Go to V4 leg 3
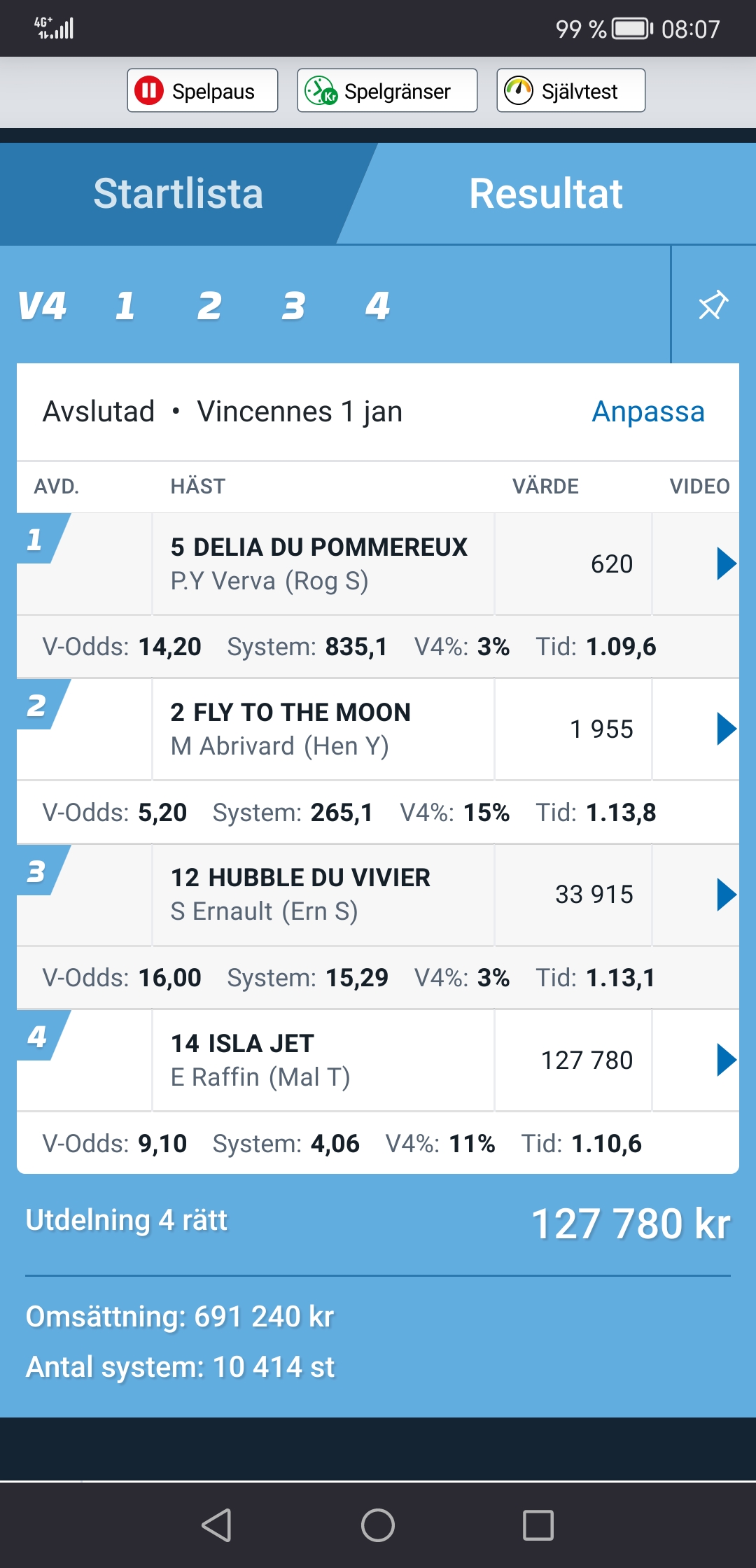This screenshot has height=1568, width=756. tap(293, 306)
